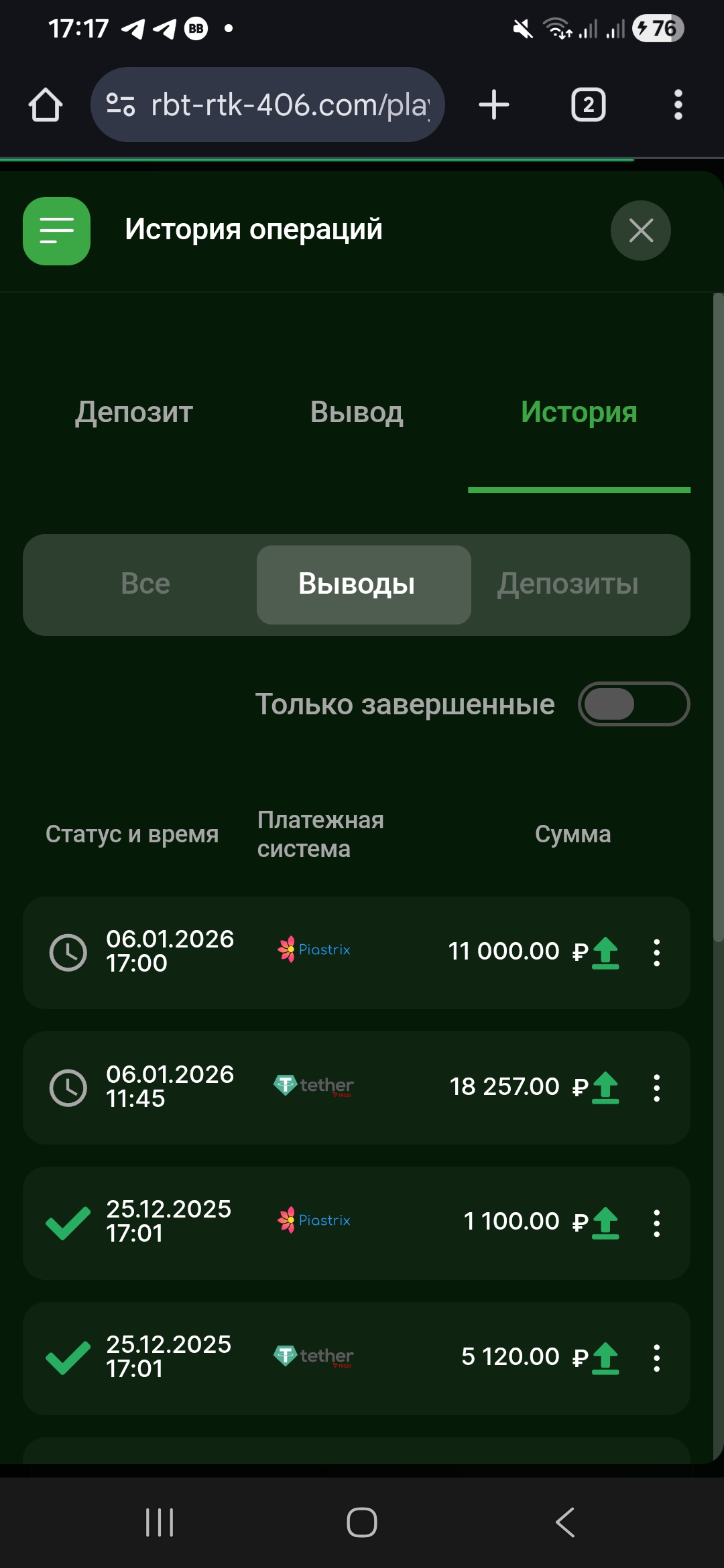Screen dimensions: 724x1568
Task: Switch to the Депозит tab
Action: (x=134, y=412)
